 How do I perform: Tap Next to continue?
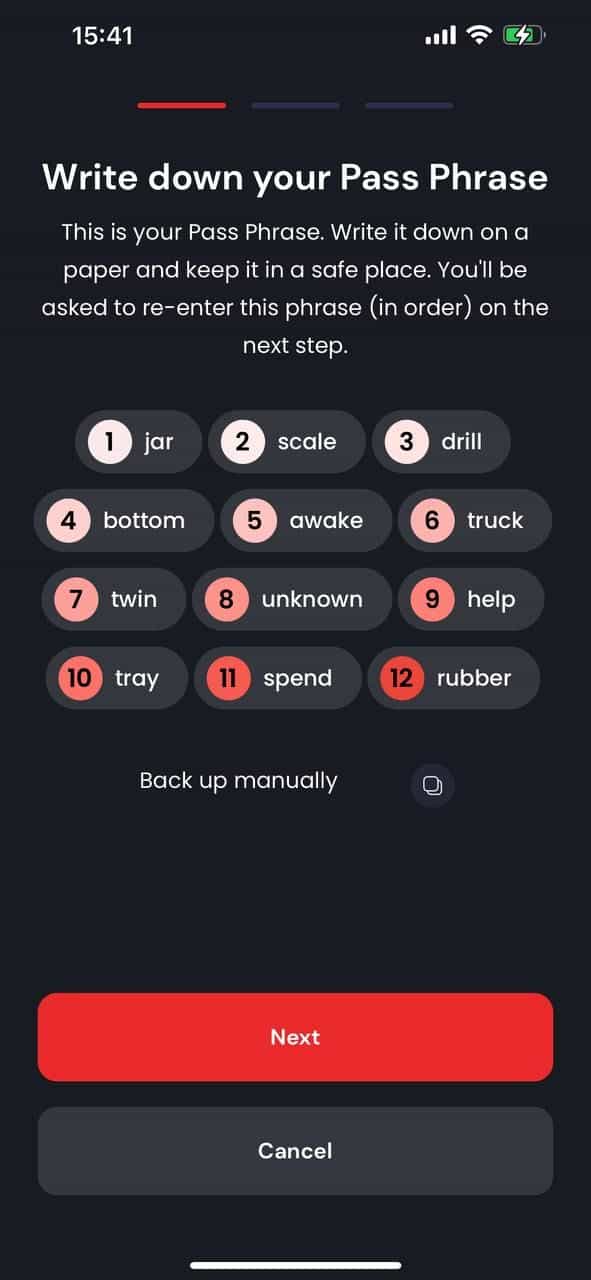click(x=295, y=1037)
